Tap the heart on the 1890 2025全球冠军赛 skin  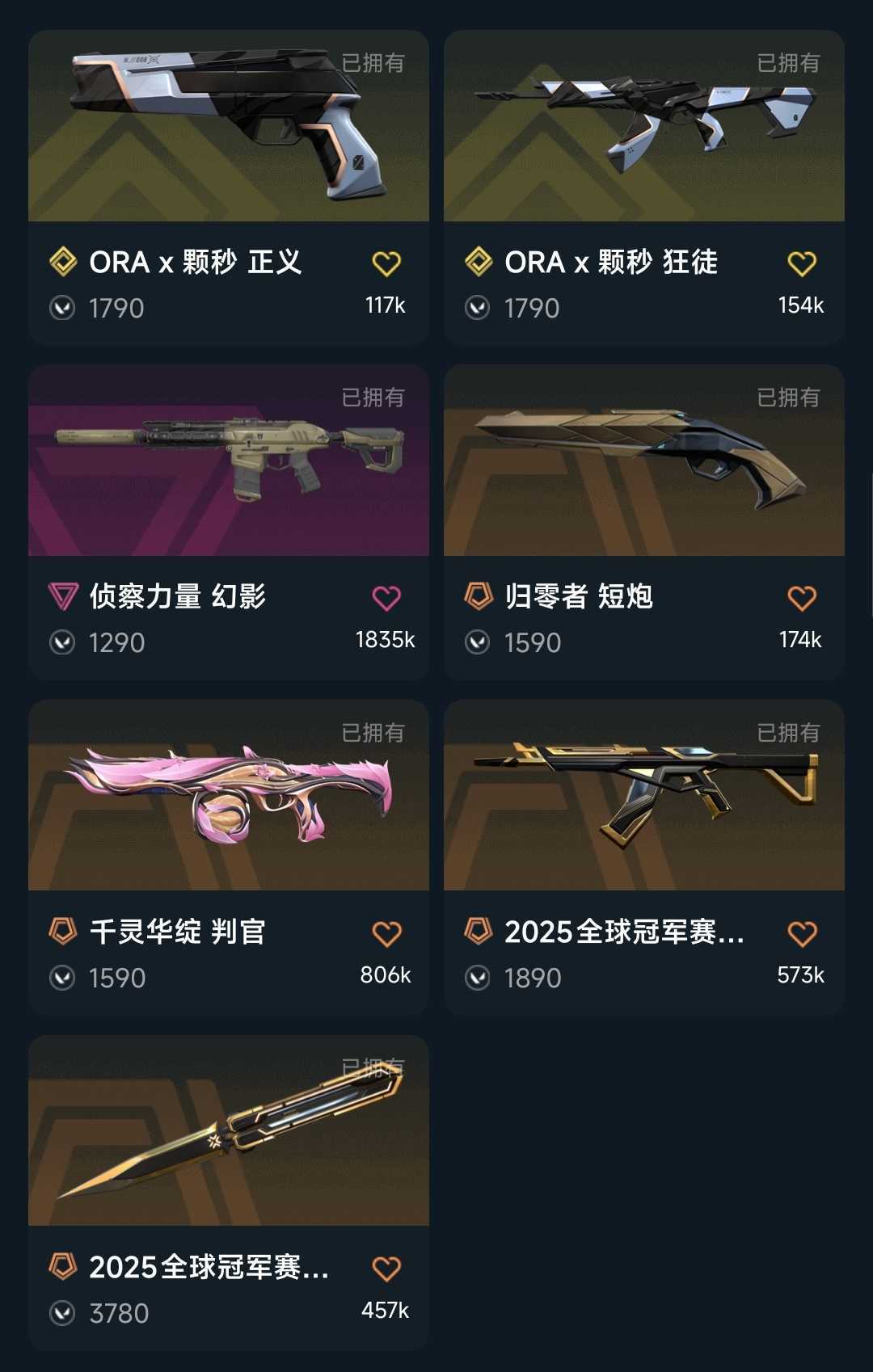pyautogui.click(x=802, y=933)
